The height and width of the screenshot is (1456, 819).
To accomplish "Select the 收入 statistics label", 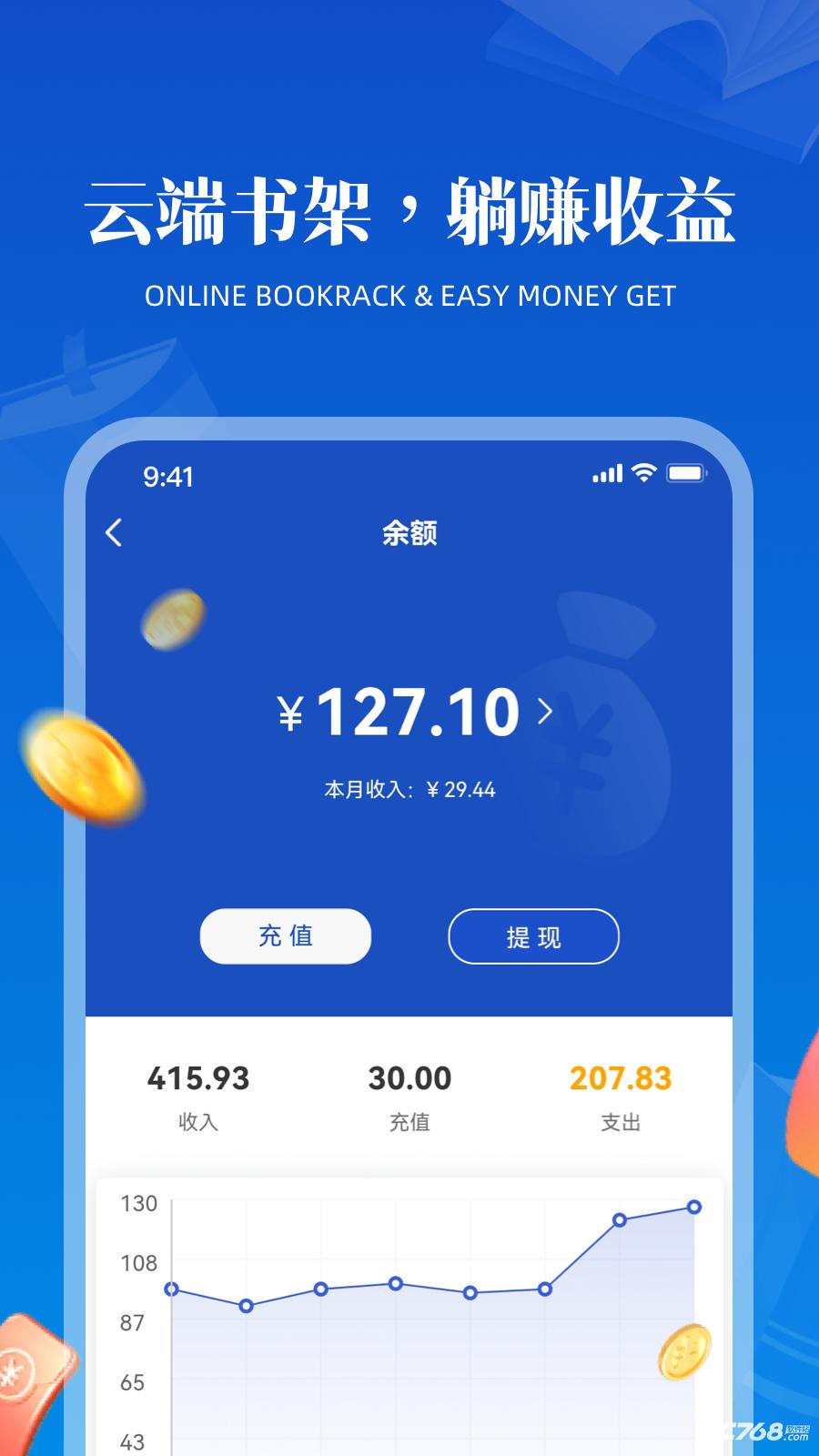I will [197, 1123].
